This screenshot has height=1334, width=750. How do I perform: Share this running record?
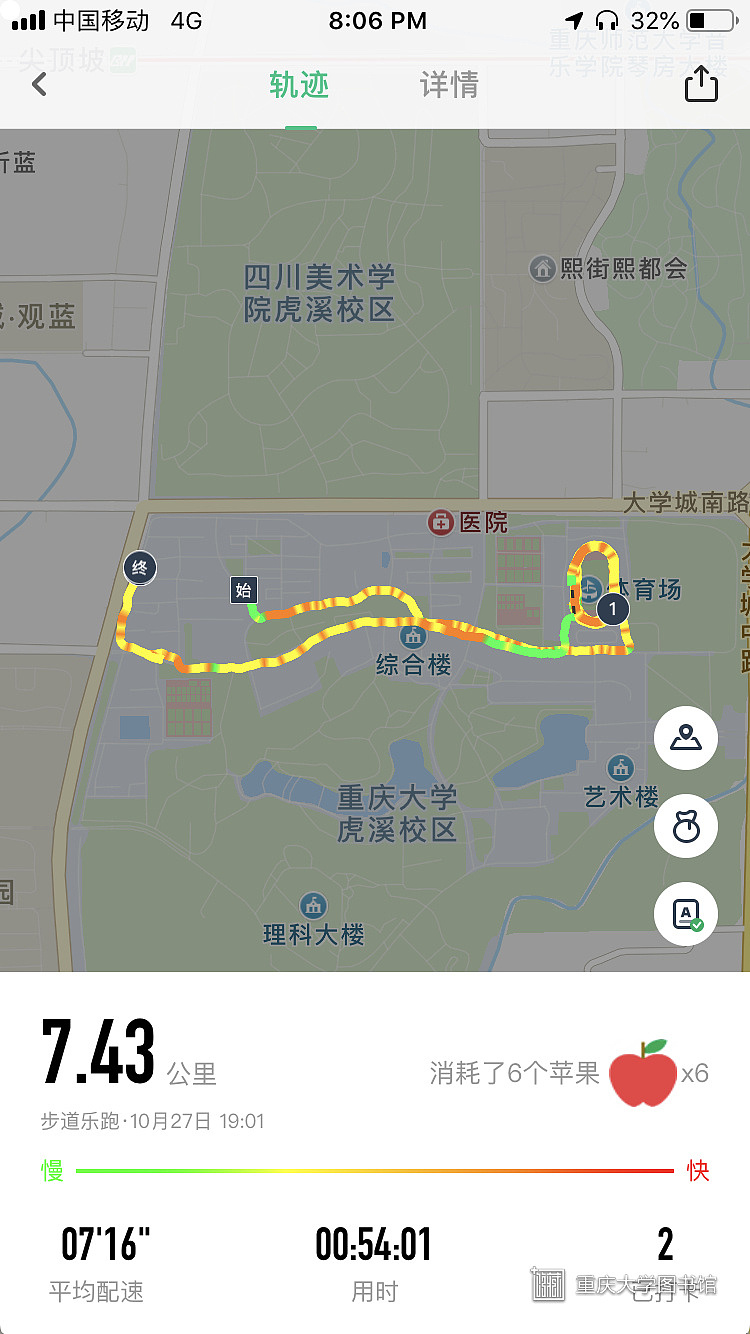(x=701, y=84)
